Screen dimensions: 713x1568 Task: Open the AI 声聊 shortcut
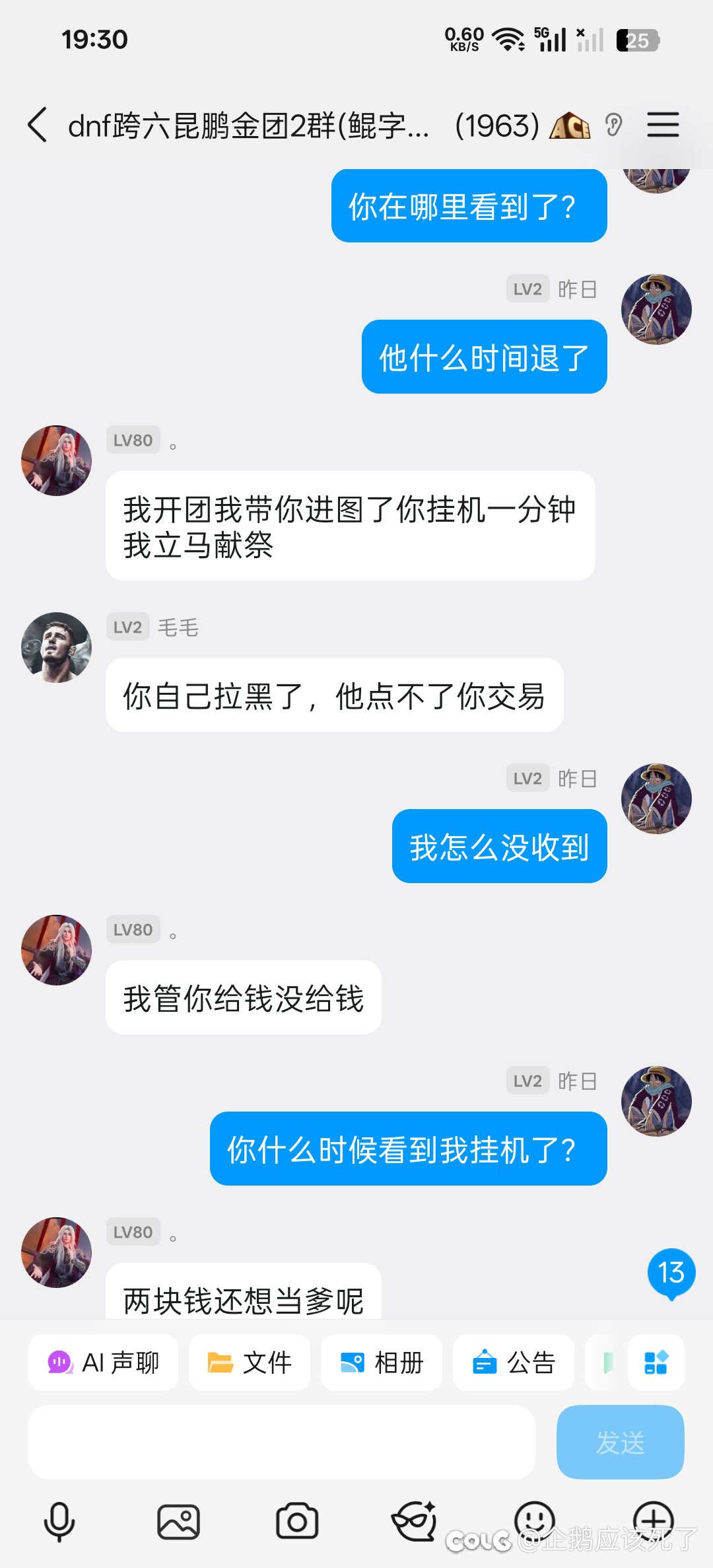pyautogui.click(x=104, y=1363)
